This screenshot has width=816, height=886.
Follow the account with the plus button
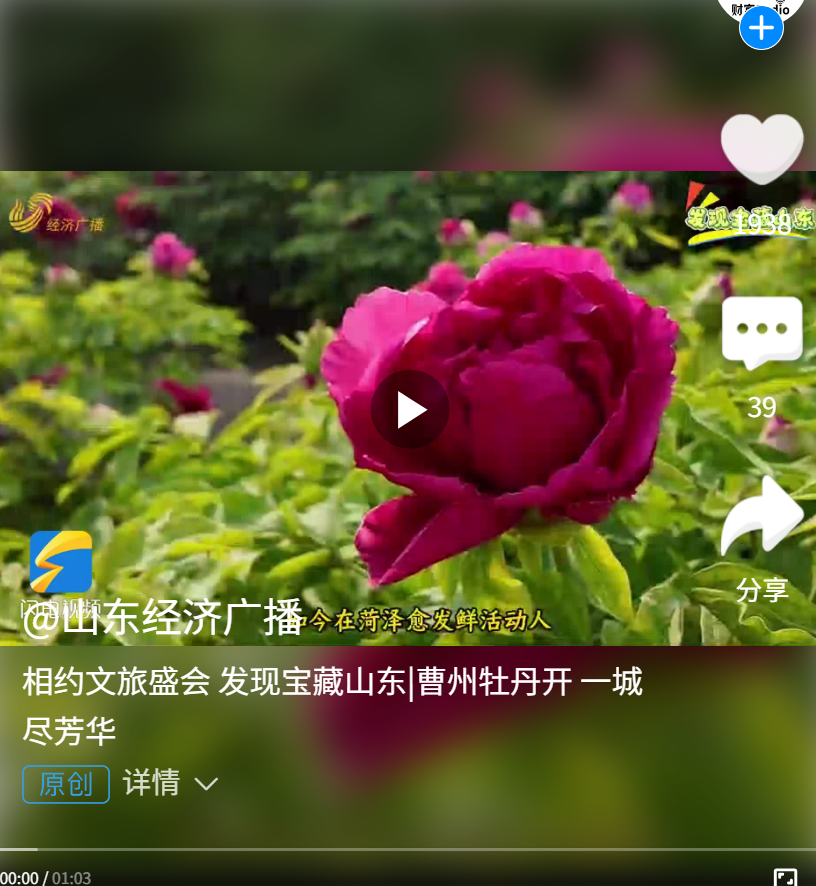761,28
